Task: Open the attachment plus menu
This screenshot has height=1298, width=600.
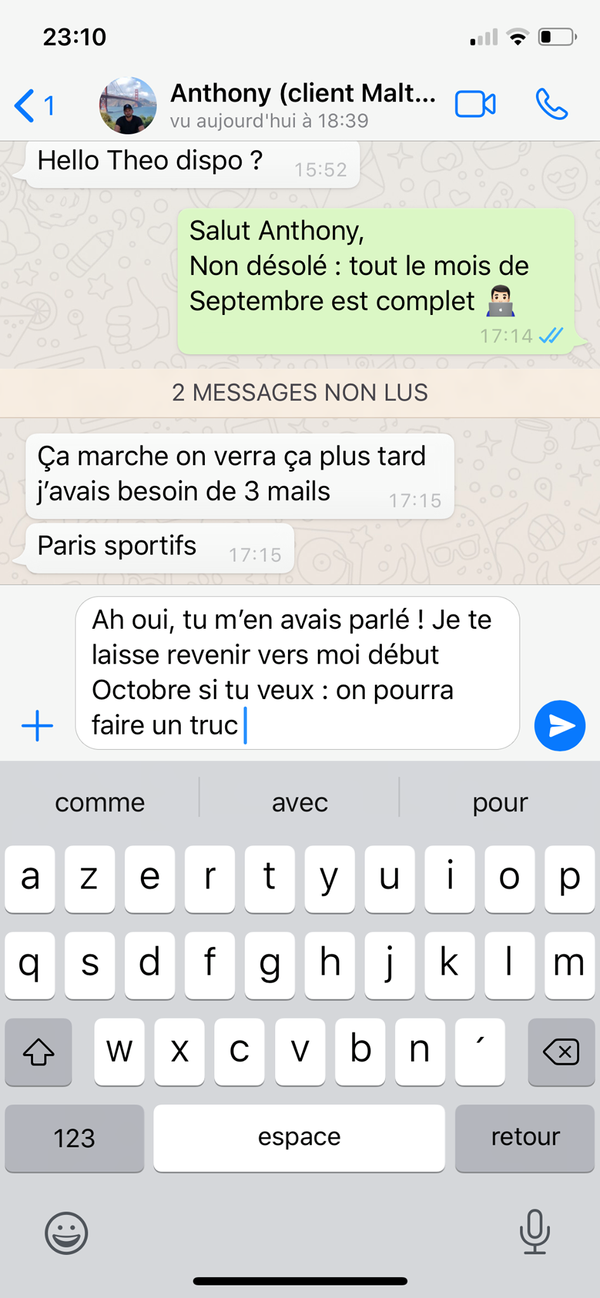Action: [37, 726]
